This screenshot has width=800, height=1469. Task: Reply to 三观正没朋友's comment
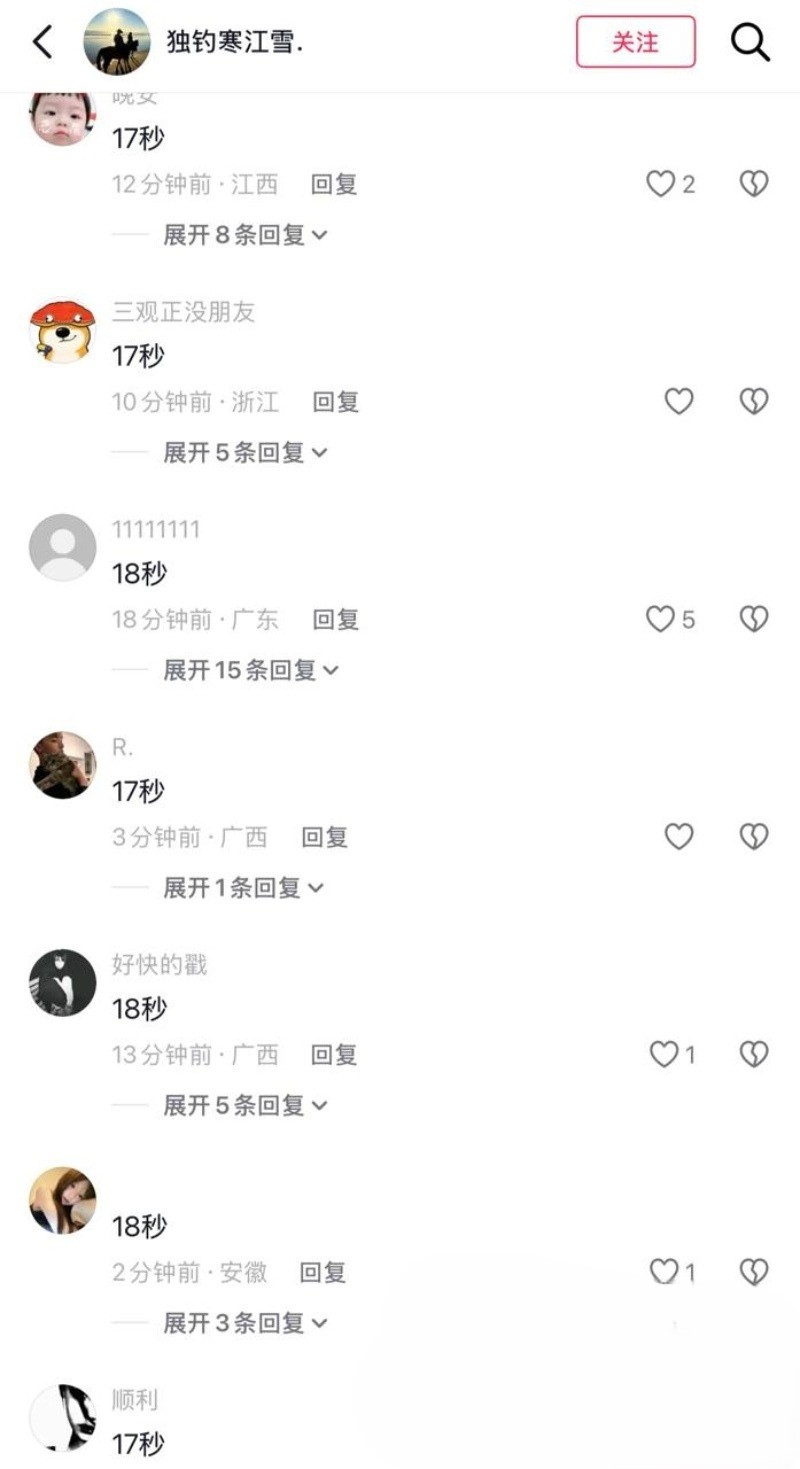(x=335, y=402)
